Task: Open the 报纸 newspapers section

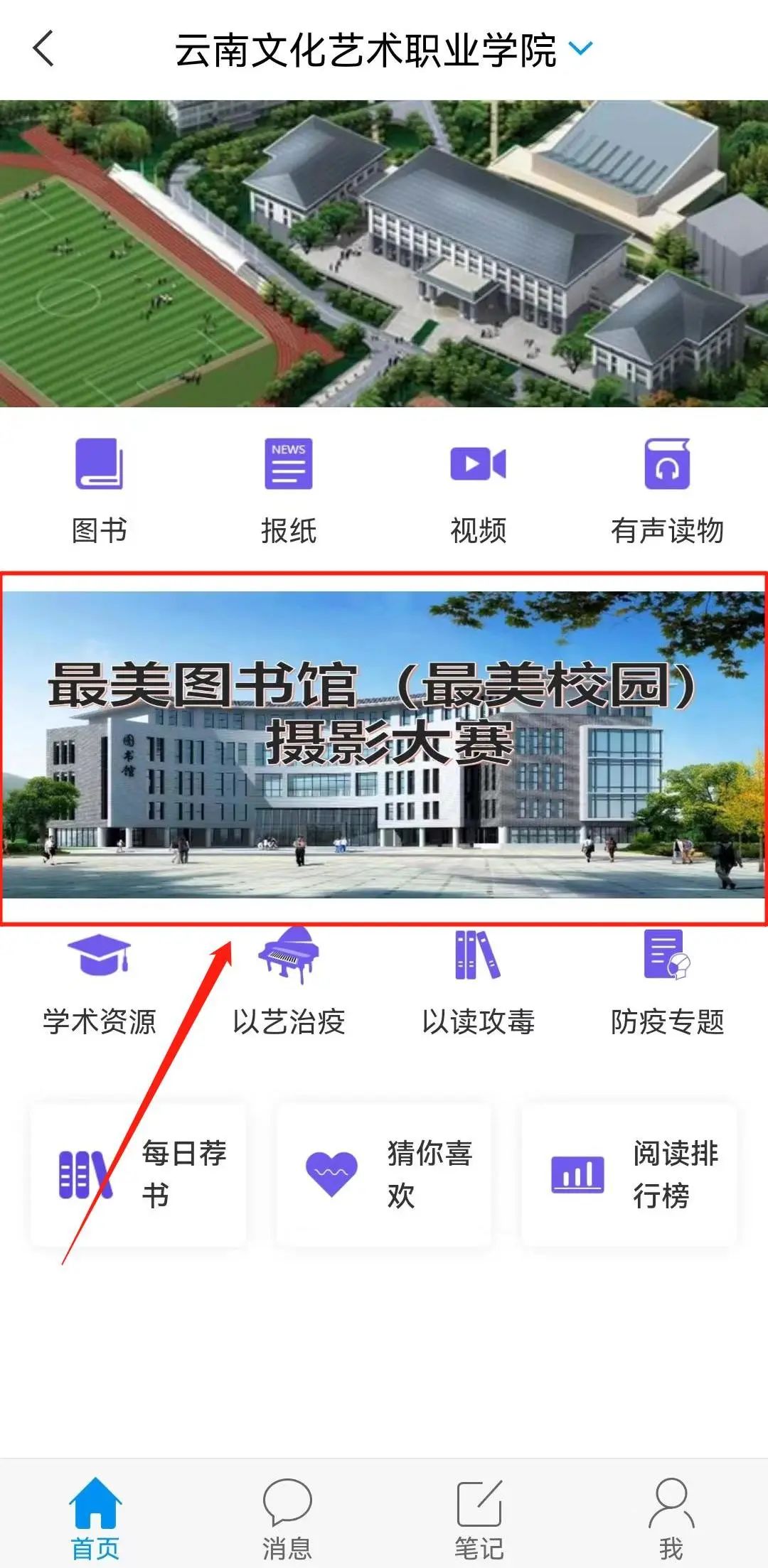Action: (288, 490)
